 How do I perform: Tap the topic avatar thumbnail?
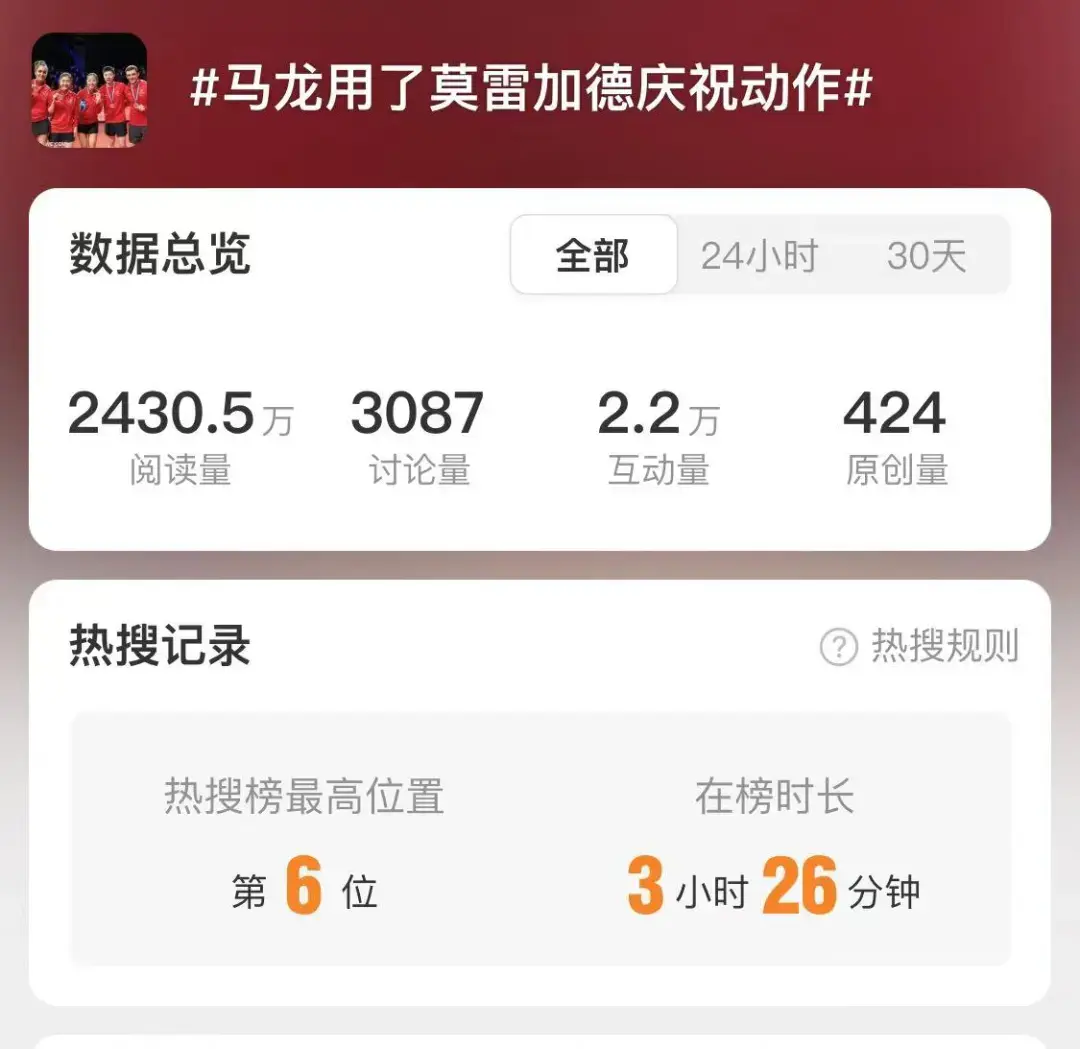89,90
